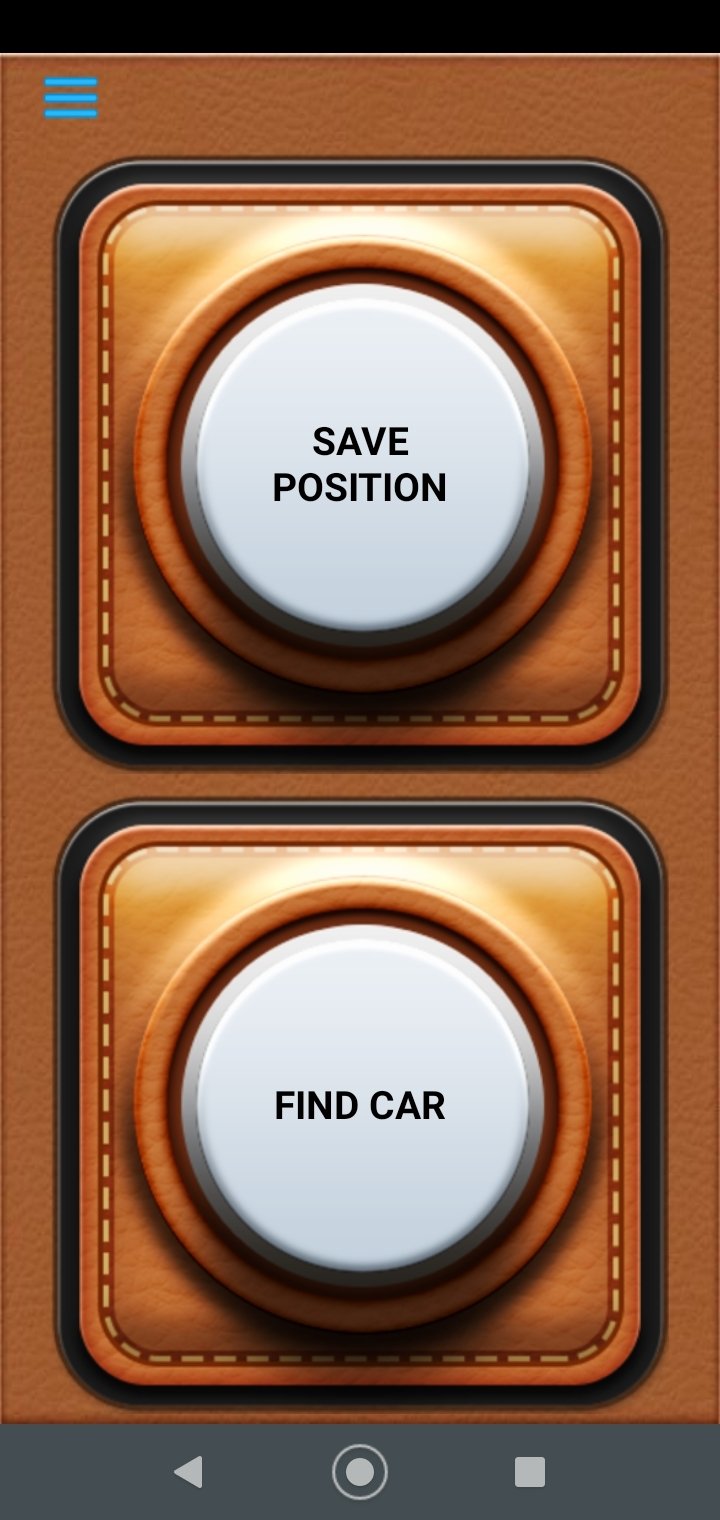Image resolution: width=720 pixels, height=1520 pixels.
Task: Open the hamburger menu
Action: click(x=71, y=98)
